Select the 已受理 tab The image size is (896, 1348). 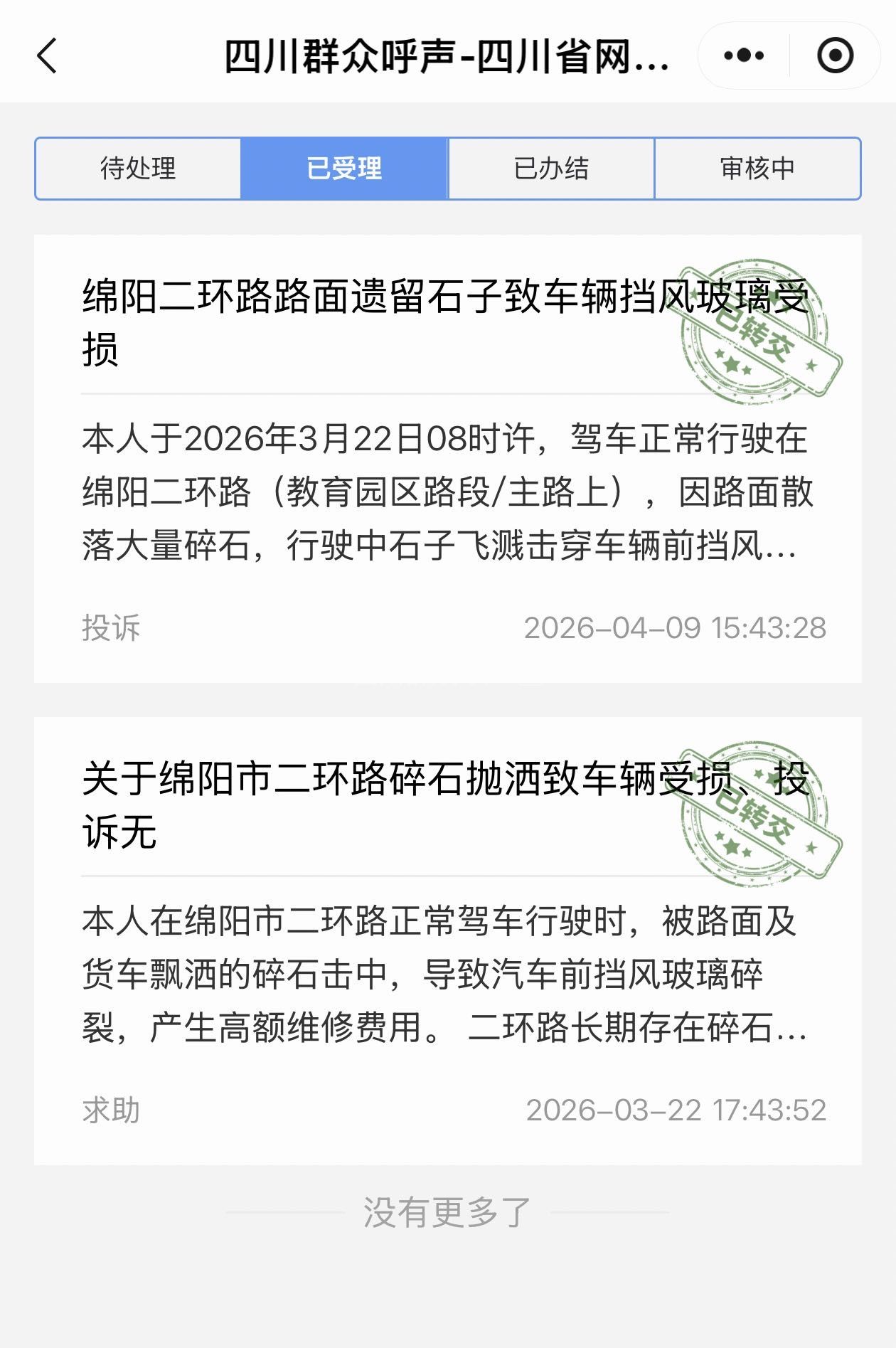click(344, 169)
